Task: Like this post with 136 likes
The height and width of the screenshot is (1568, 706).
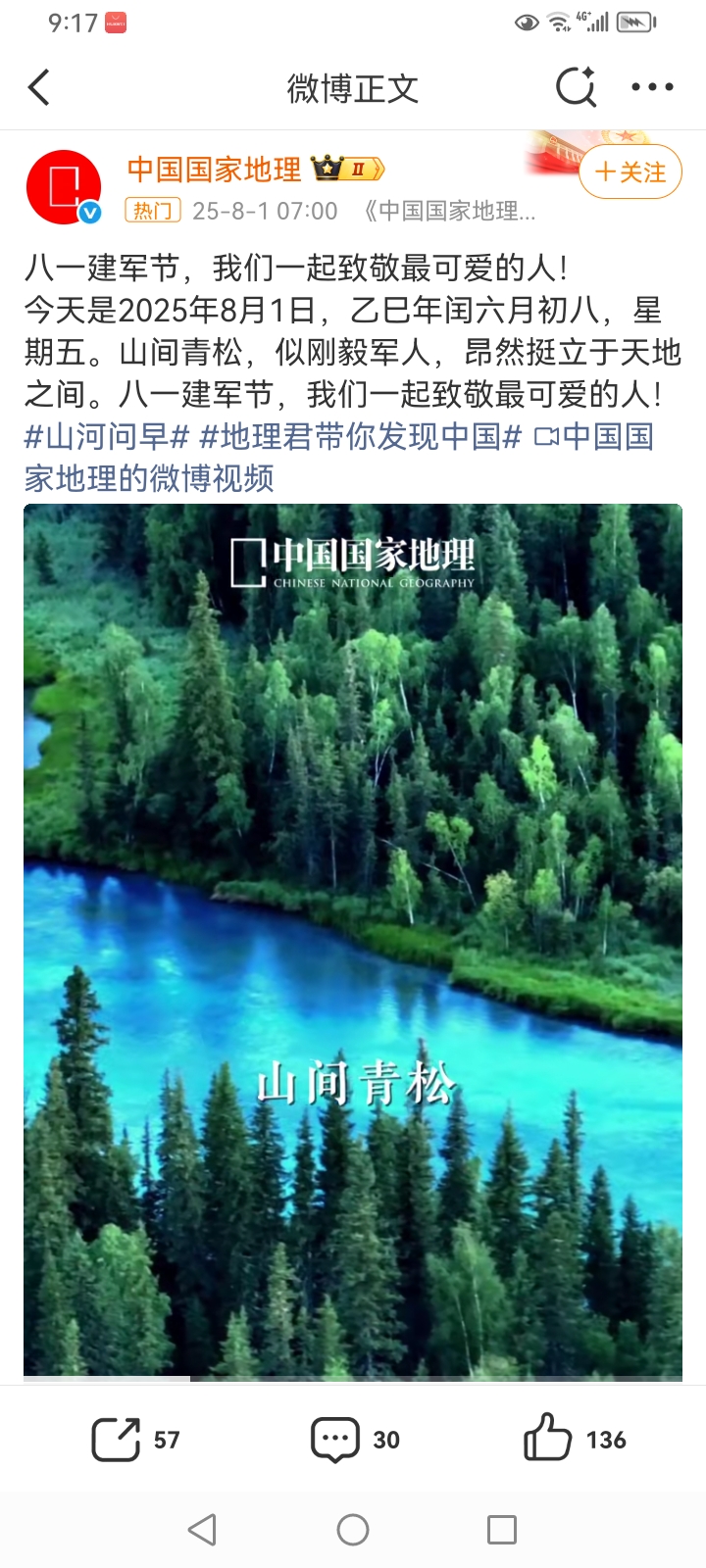Action: [x=575, y=1439]
